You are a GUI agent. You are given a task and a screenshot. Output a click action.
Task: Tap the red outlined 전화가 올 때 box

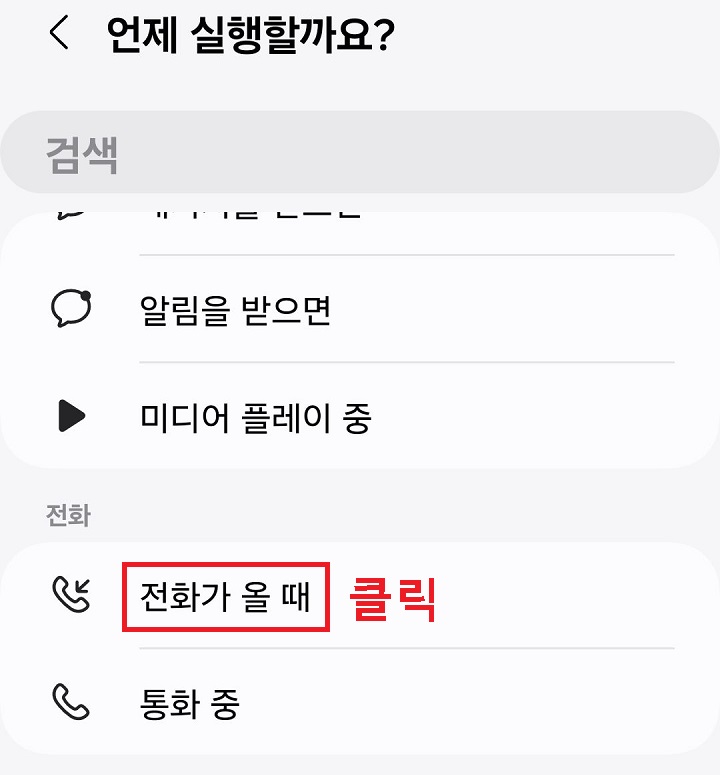pos(225,596)
